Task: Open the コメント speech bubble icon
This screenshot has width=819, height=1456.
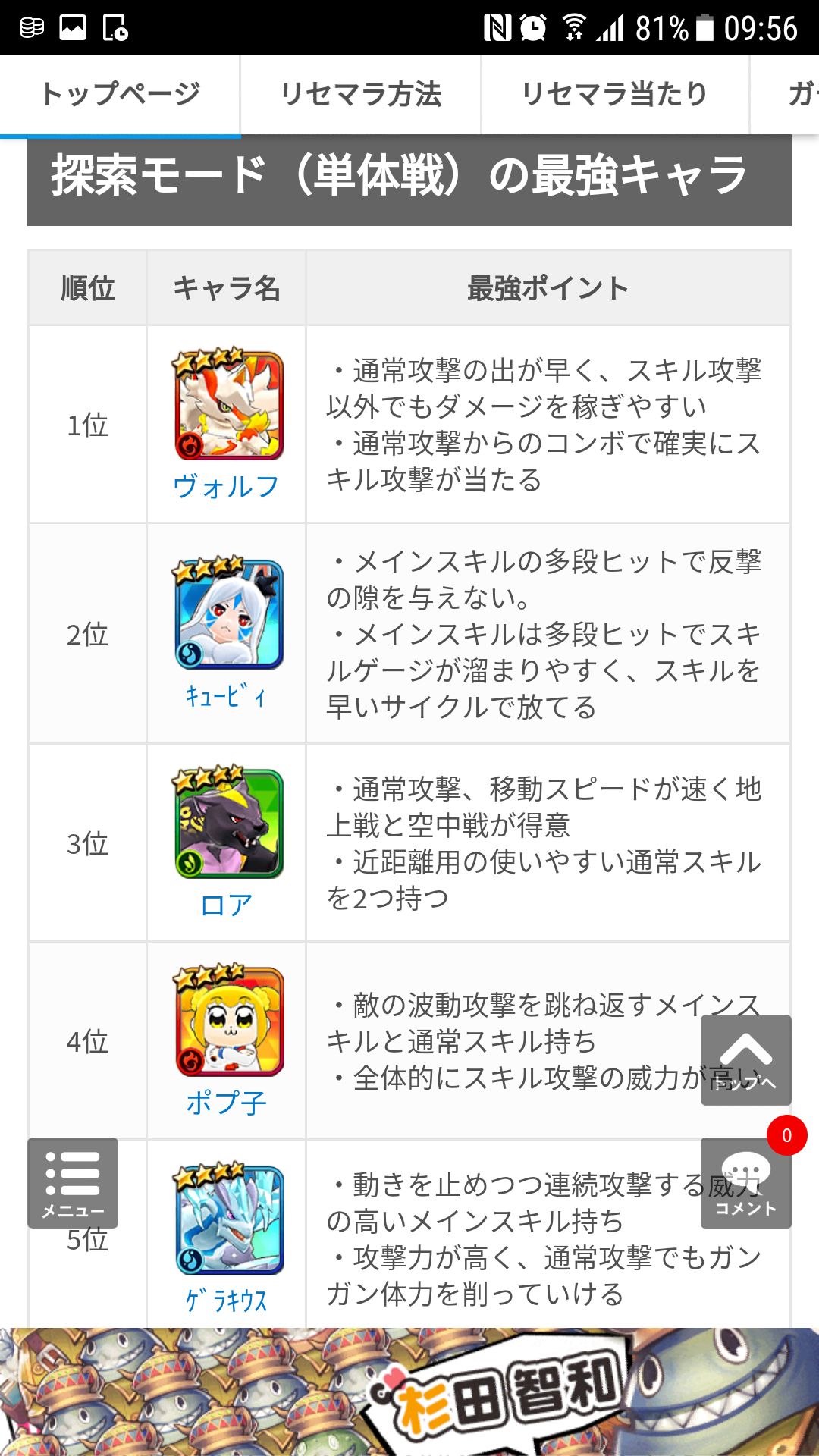Action: [747, 1185]
